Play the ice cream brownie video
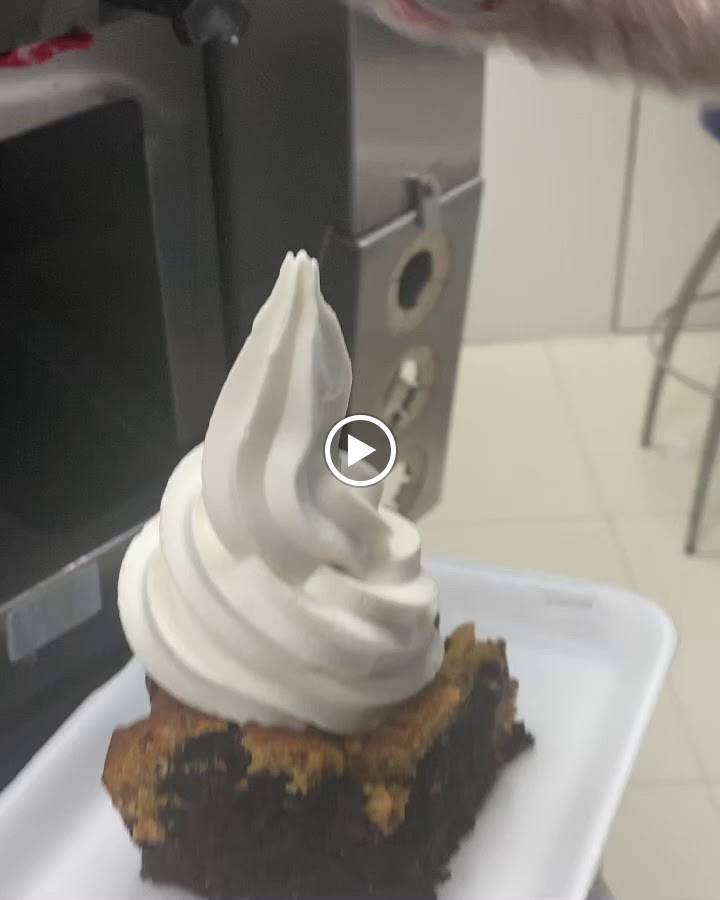This screenshot has width=720, height=900. click(x=360, y=451)
